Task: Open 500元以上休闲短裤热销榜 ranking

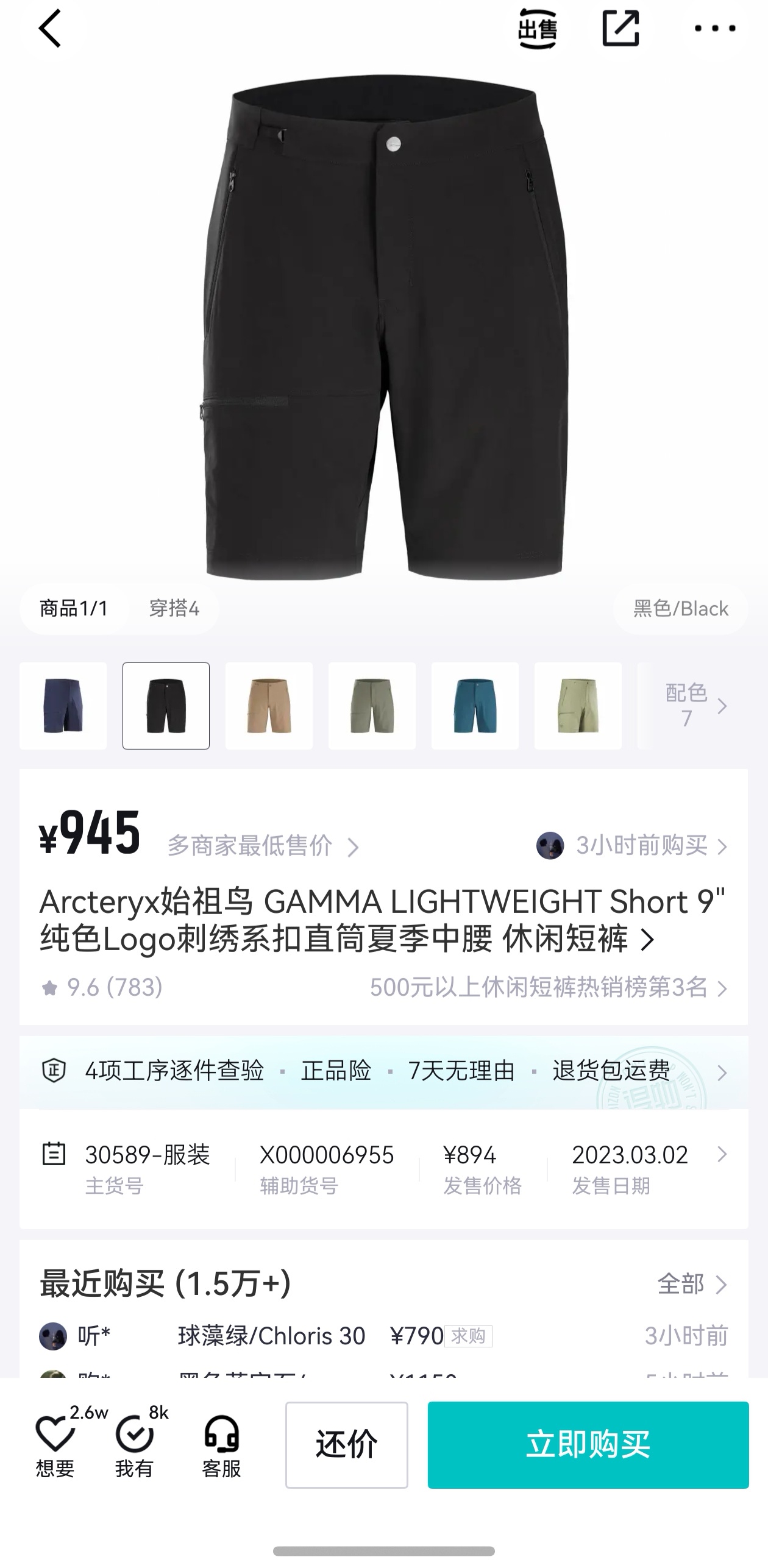Action: click(x=549, y=988)
